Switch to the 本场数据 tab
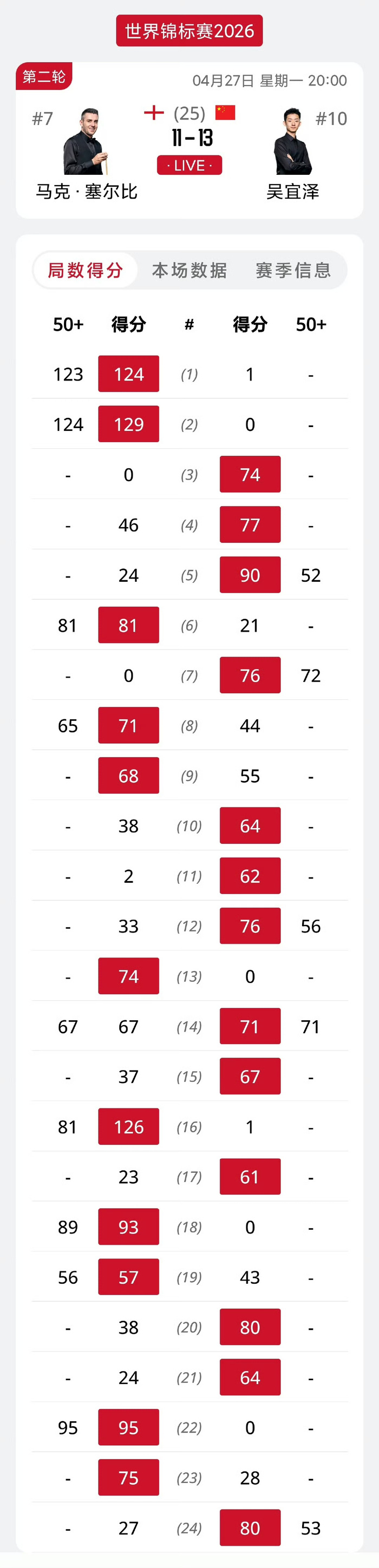Screen dimensions: 379x1568 [x=190, y=270]
